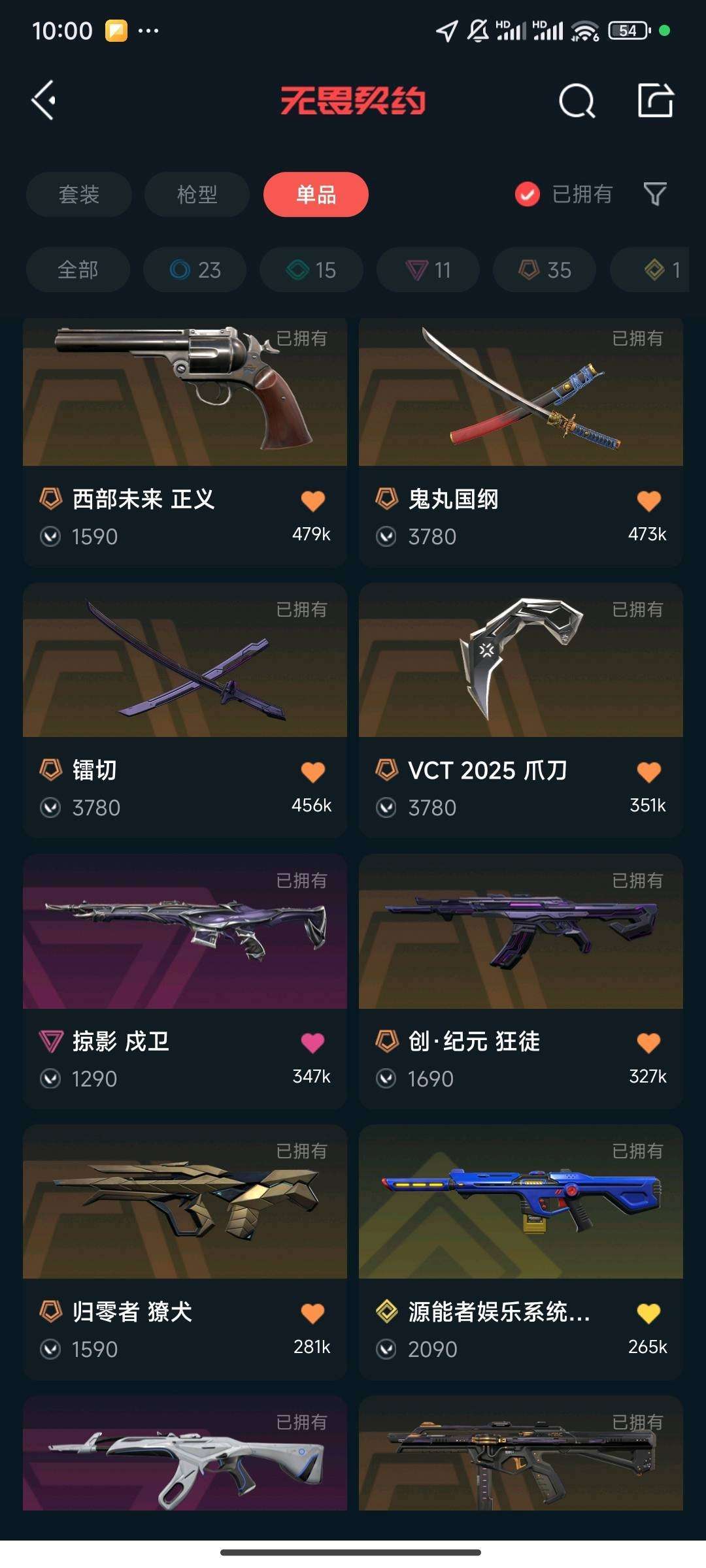Screen dimensions: 706x1568
Task: Like the 镭切 skin with heart icon
Action: (313, 772)
